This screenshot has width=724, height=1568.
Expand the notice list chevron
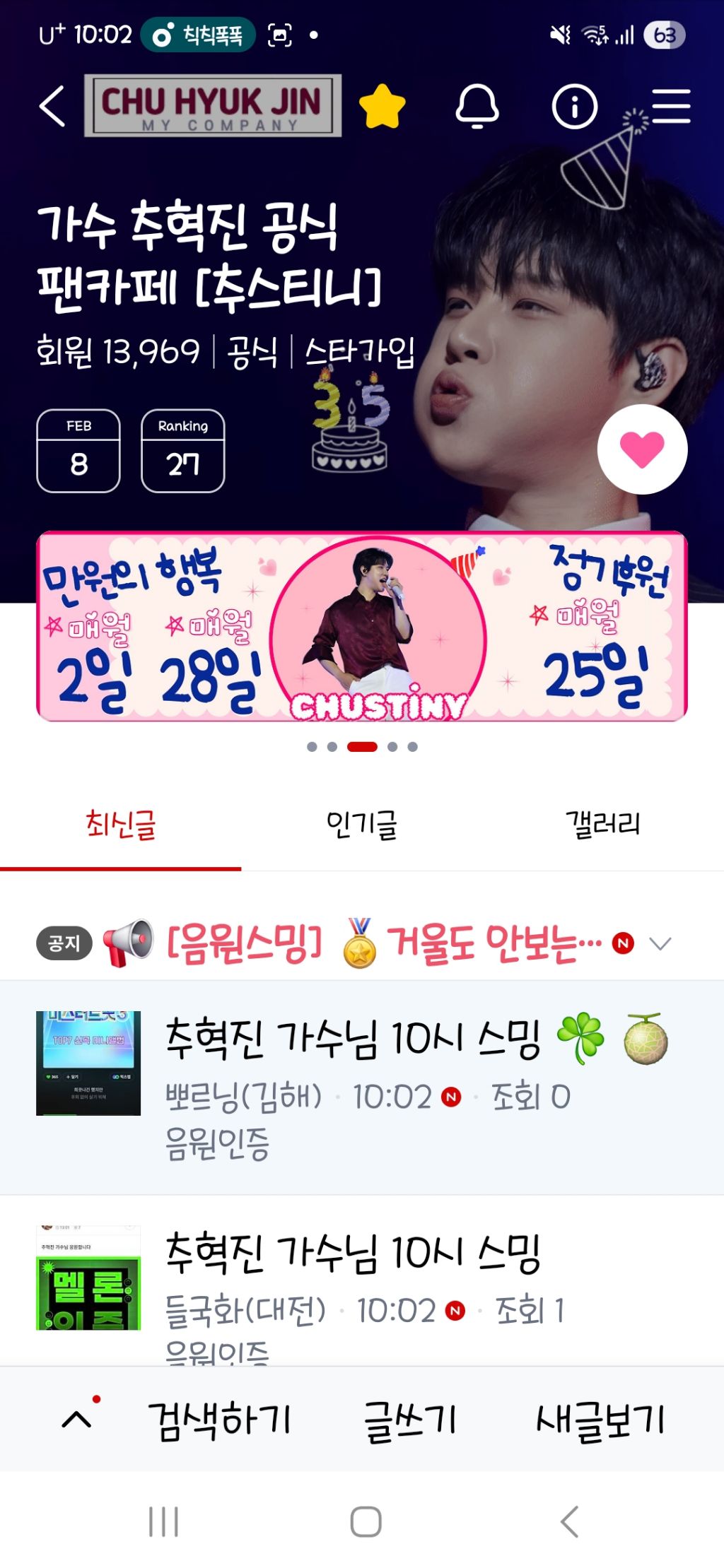point(660,944)
